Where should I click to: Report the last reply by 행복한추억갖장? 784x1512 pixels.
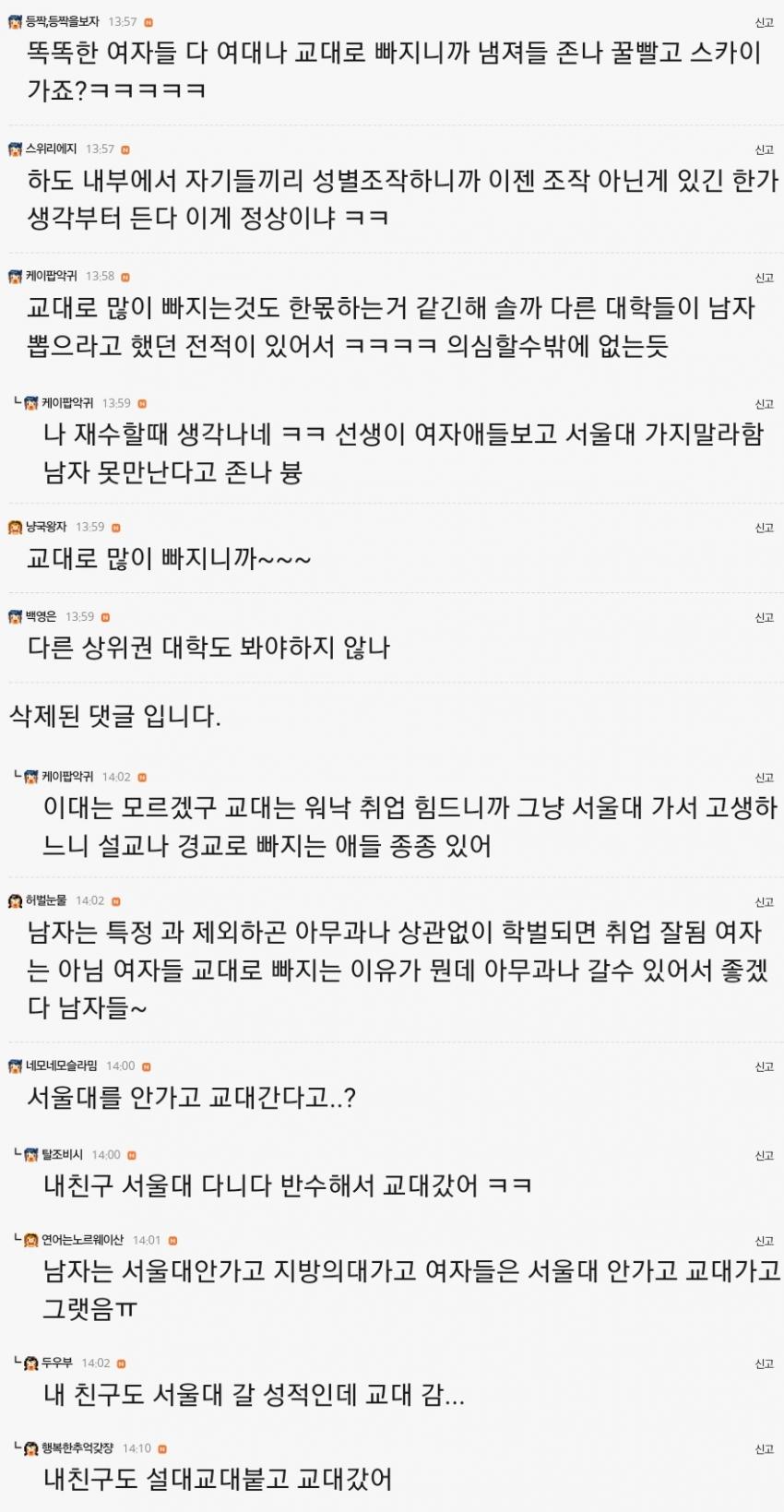764,1450
